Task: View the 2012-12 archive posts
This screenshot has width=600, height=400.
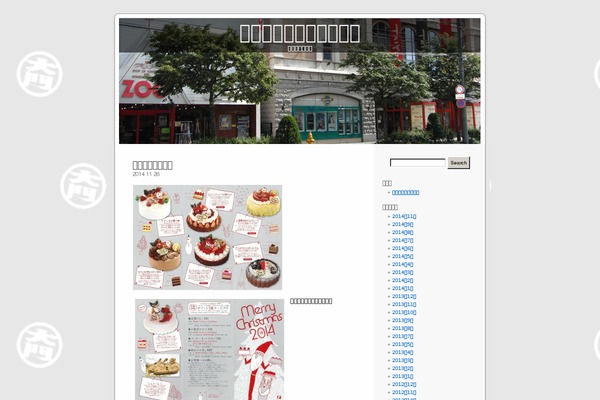Action: [404, 384]
